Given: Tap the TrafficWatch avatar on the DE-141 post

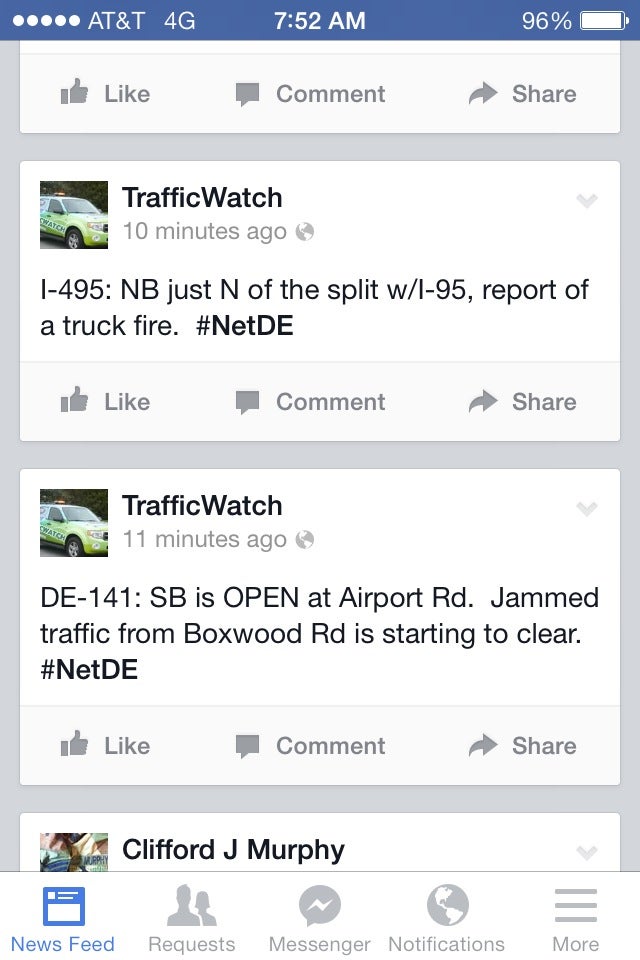Looking at the screenshot, I should (74, 522).
